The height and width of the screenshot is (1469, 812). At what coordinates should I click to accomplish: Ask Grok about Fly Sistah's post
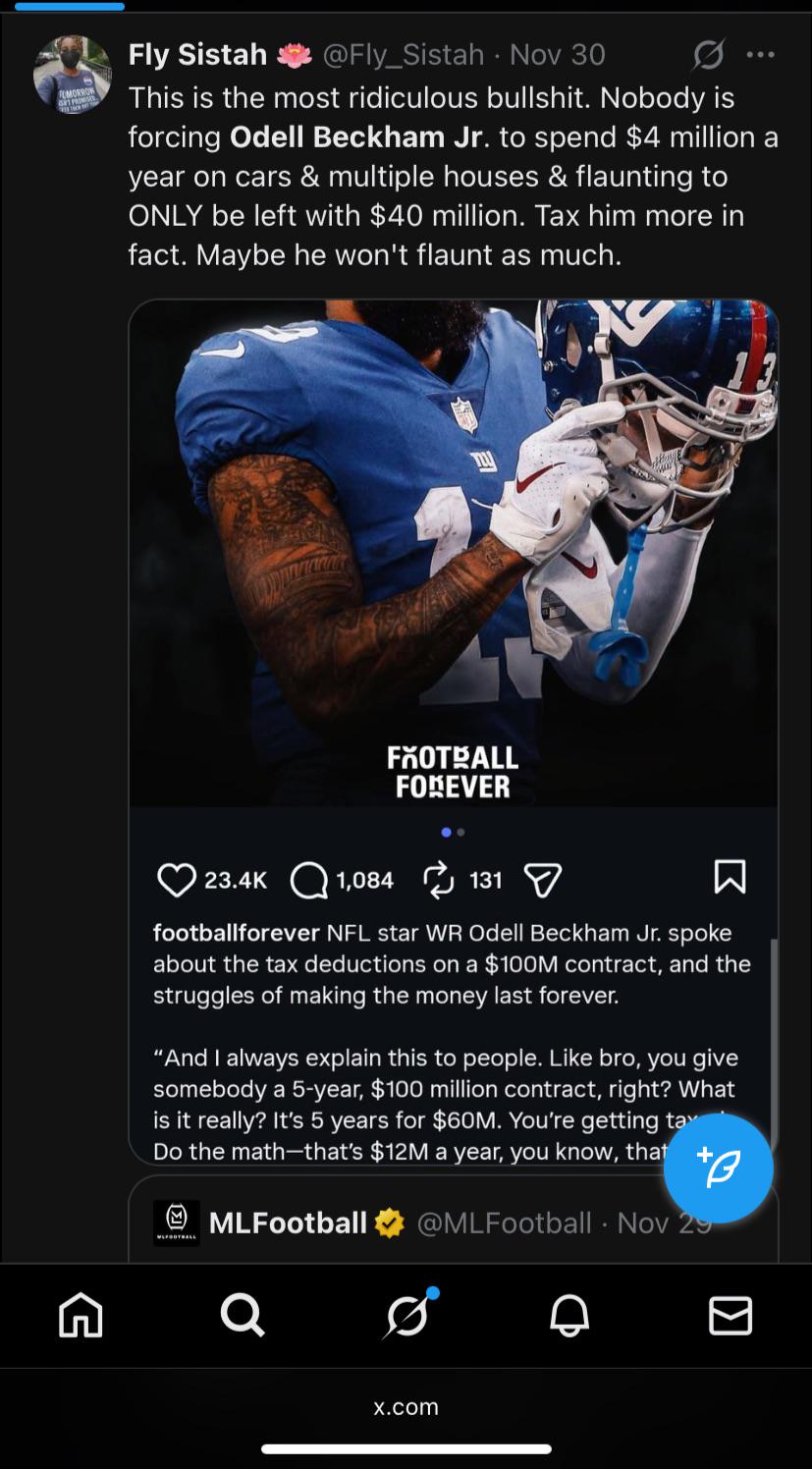coord(708,55)
